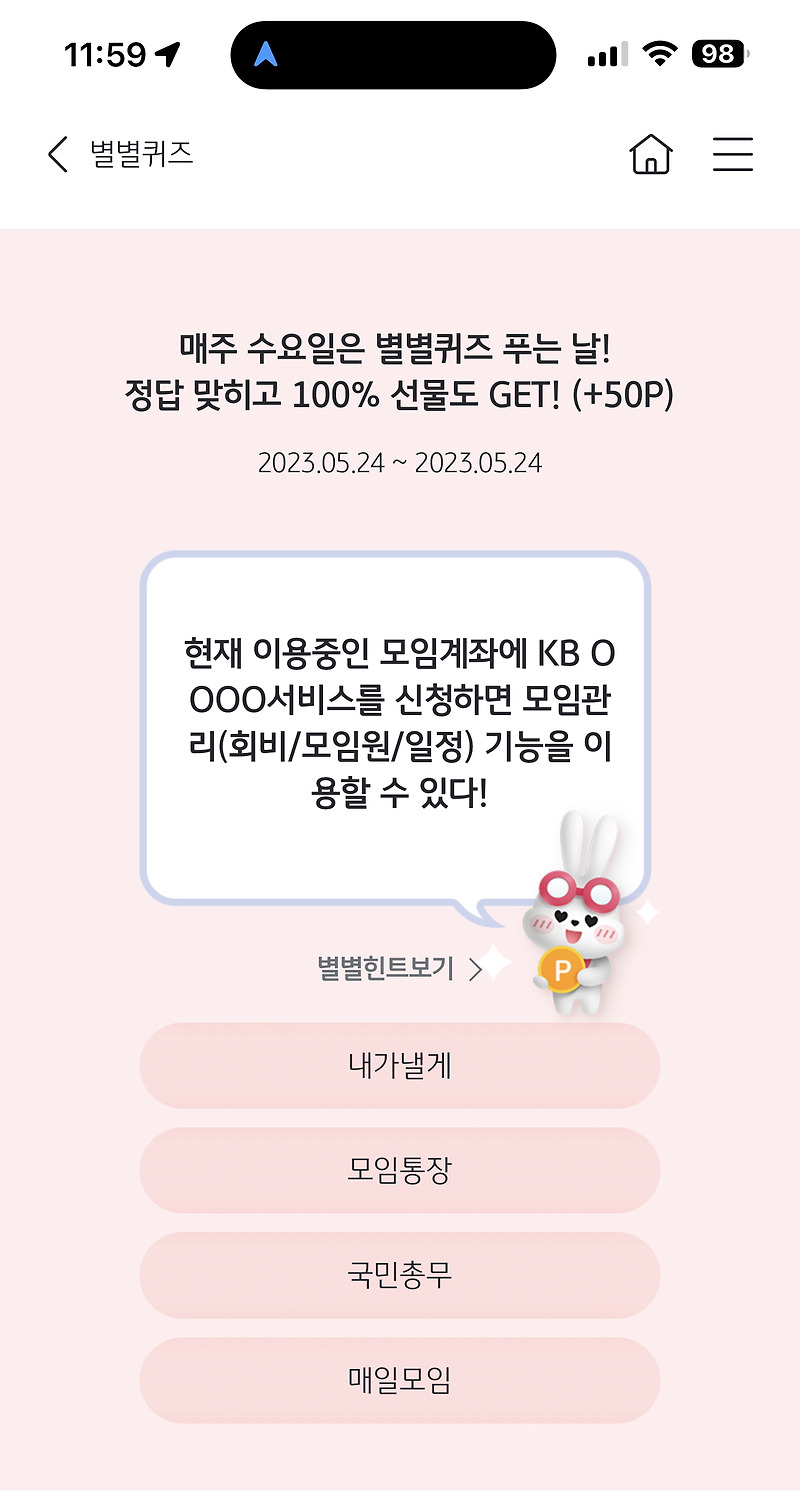Choose the 매일모임 option
The width and height of the screenshot is (800, 1506).
tap(400, 1381)
